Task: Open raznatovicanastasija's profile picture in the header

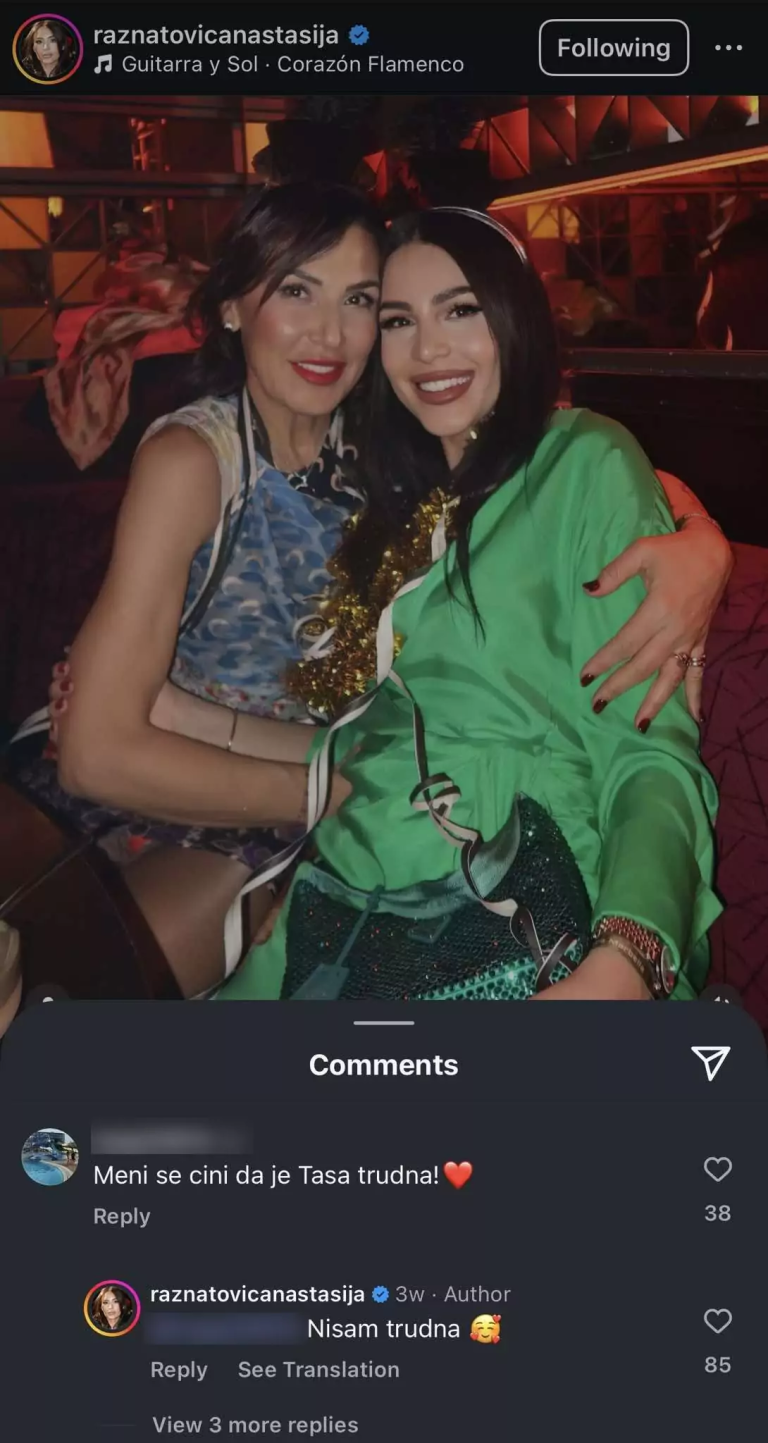Action: (x=47, y=48)
